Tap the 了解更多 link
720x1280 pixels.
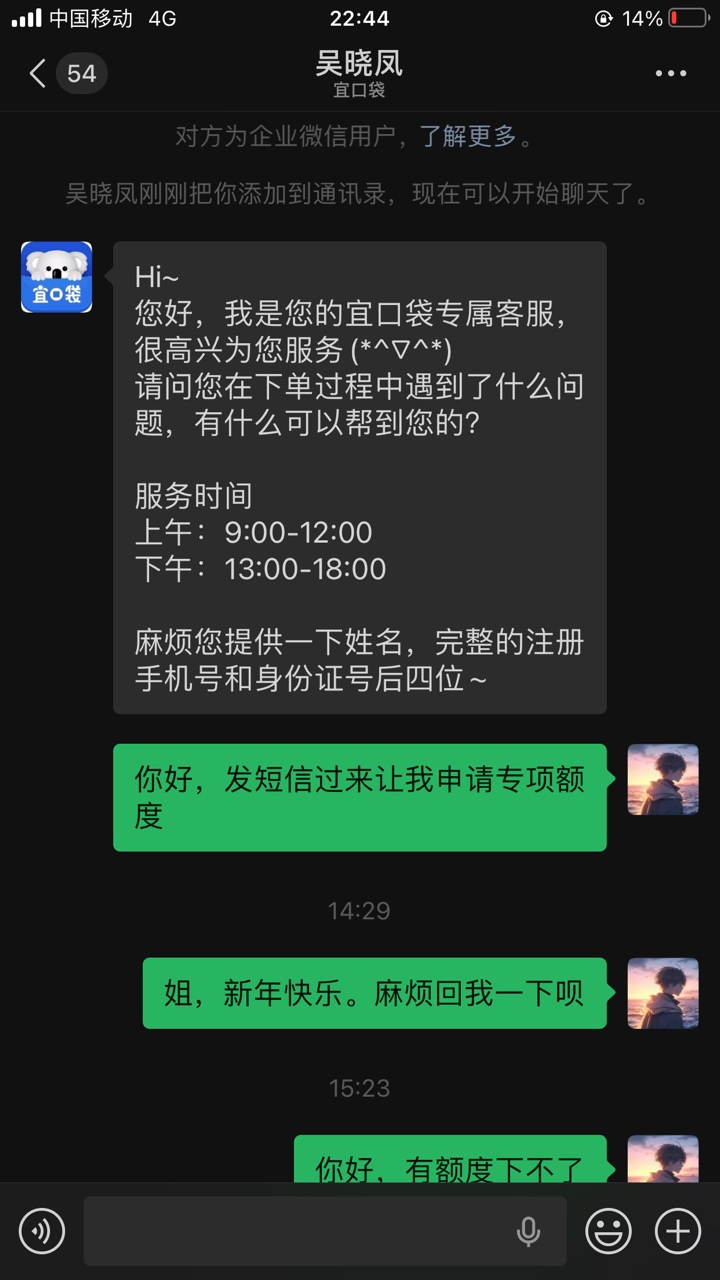tap(467, 137)
